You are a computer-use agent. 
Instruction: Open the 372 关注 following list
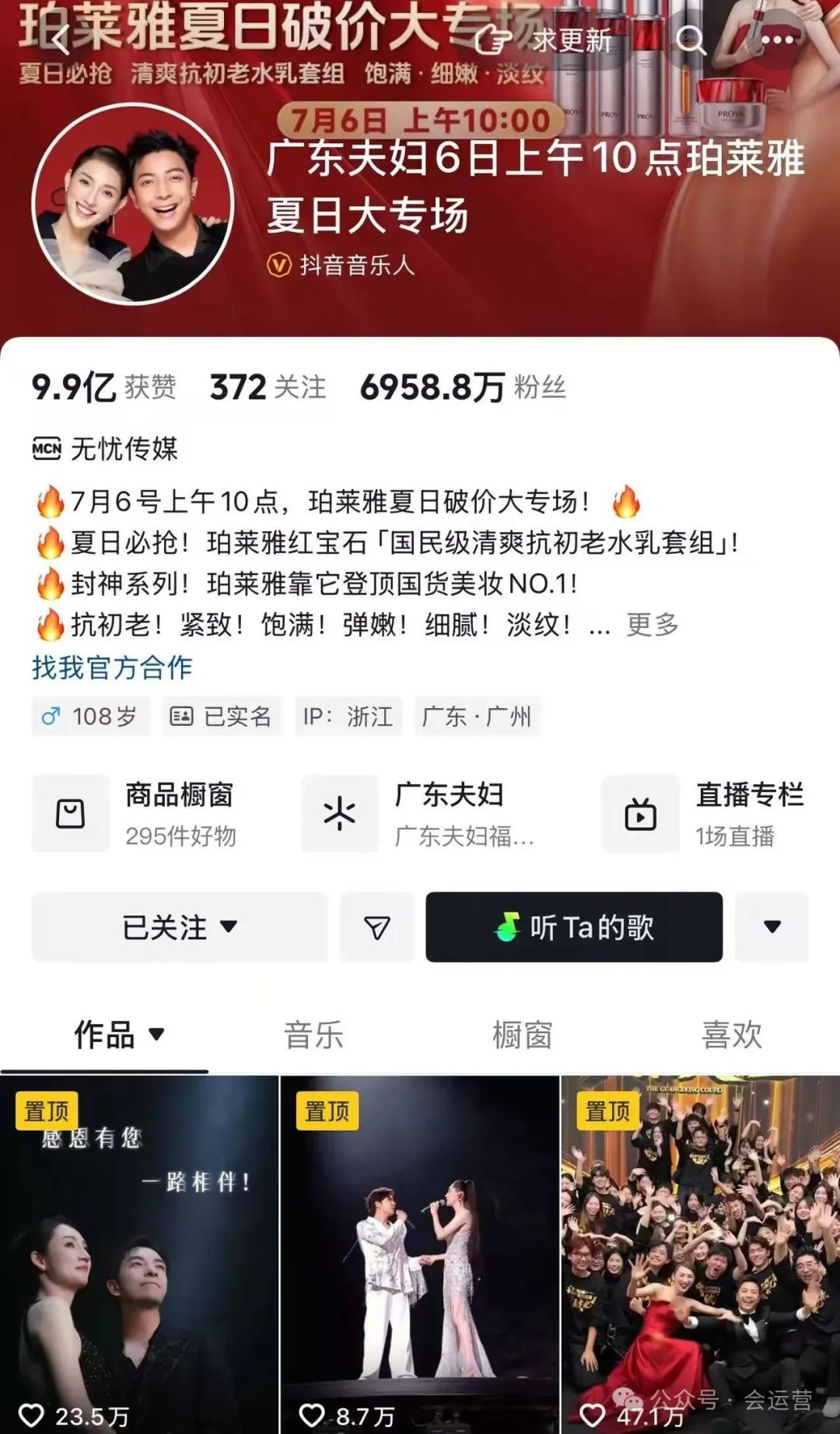(268, 387)
